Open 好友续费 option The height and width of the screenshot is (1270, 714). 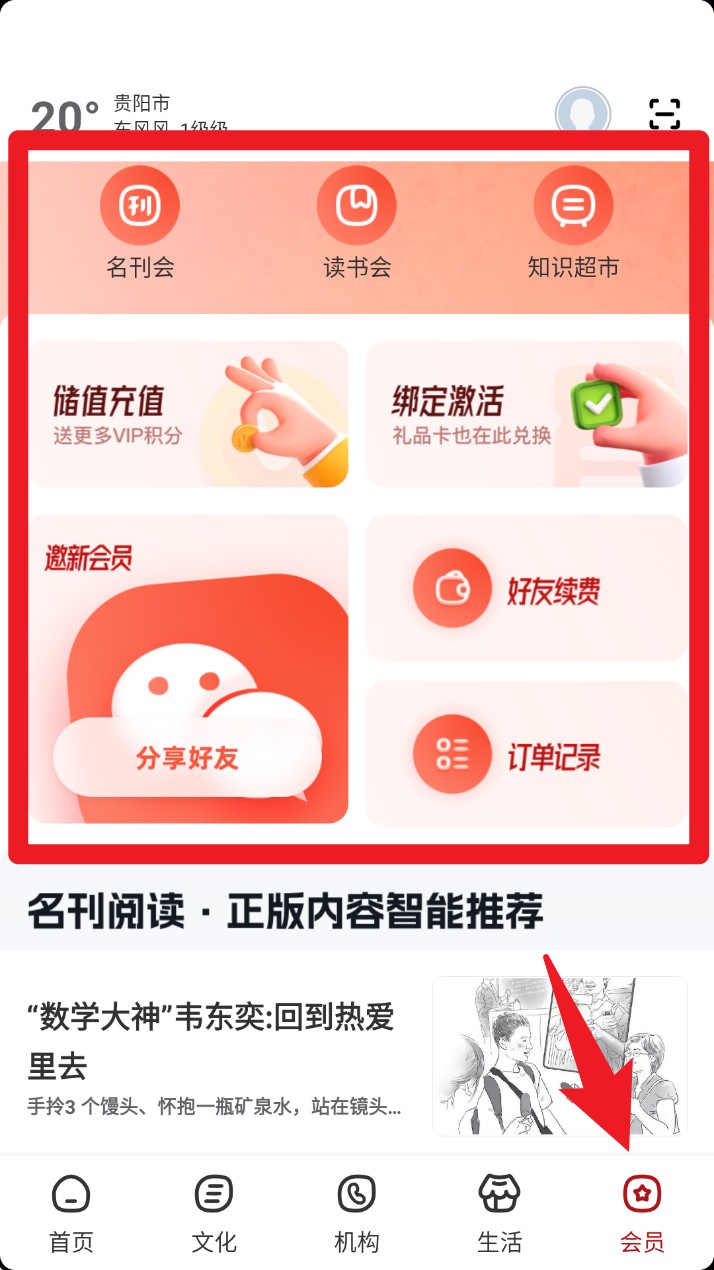(x=526, y=589)
